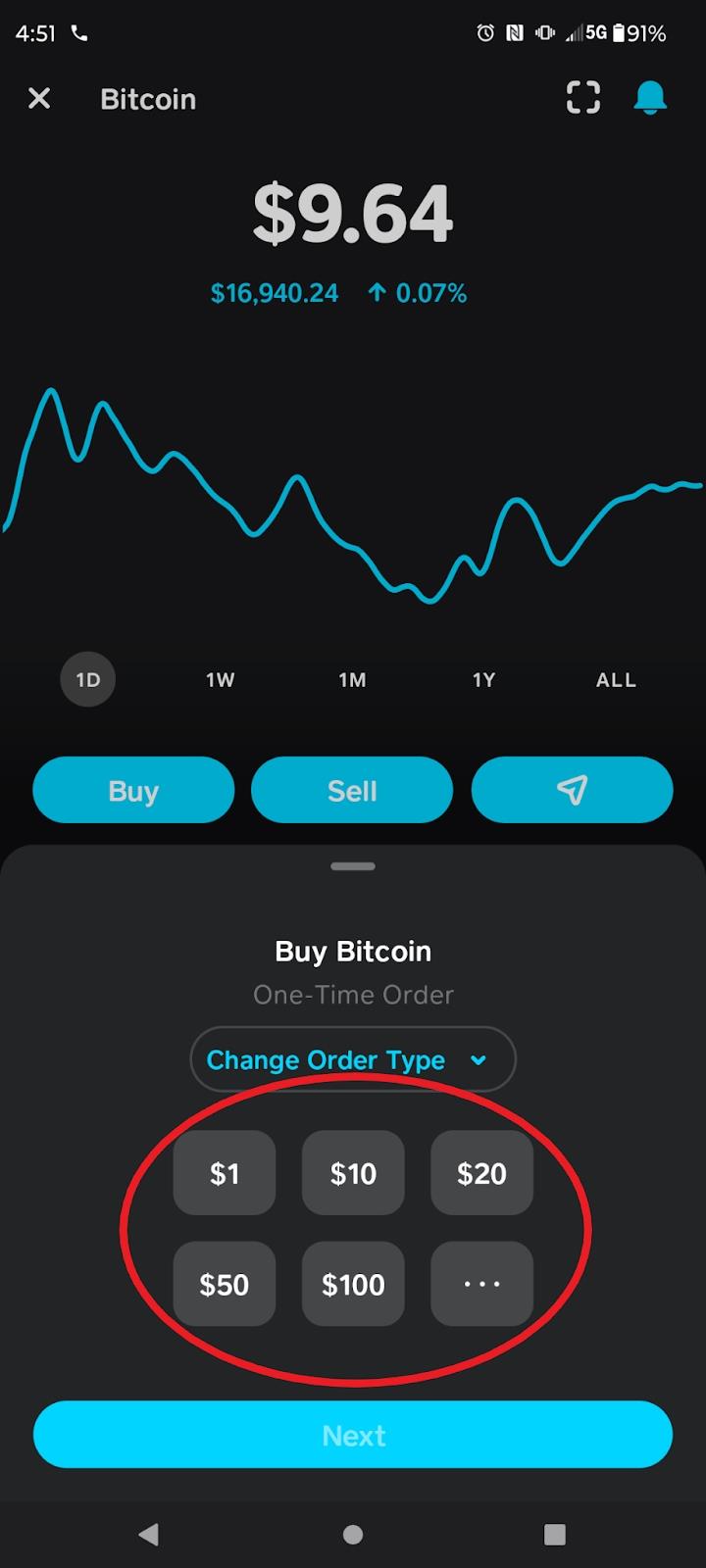Go back using system back button
The height and width of the screenshot is (1568, 706).
149,1534
